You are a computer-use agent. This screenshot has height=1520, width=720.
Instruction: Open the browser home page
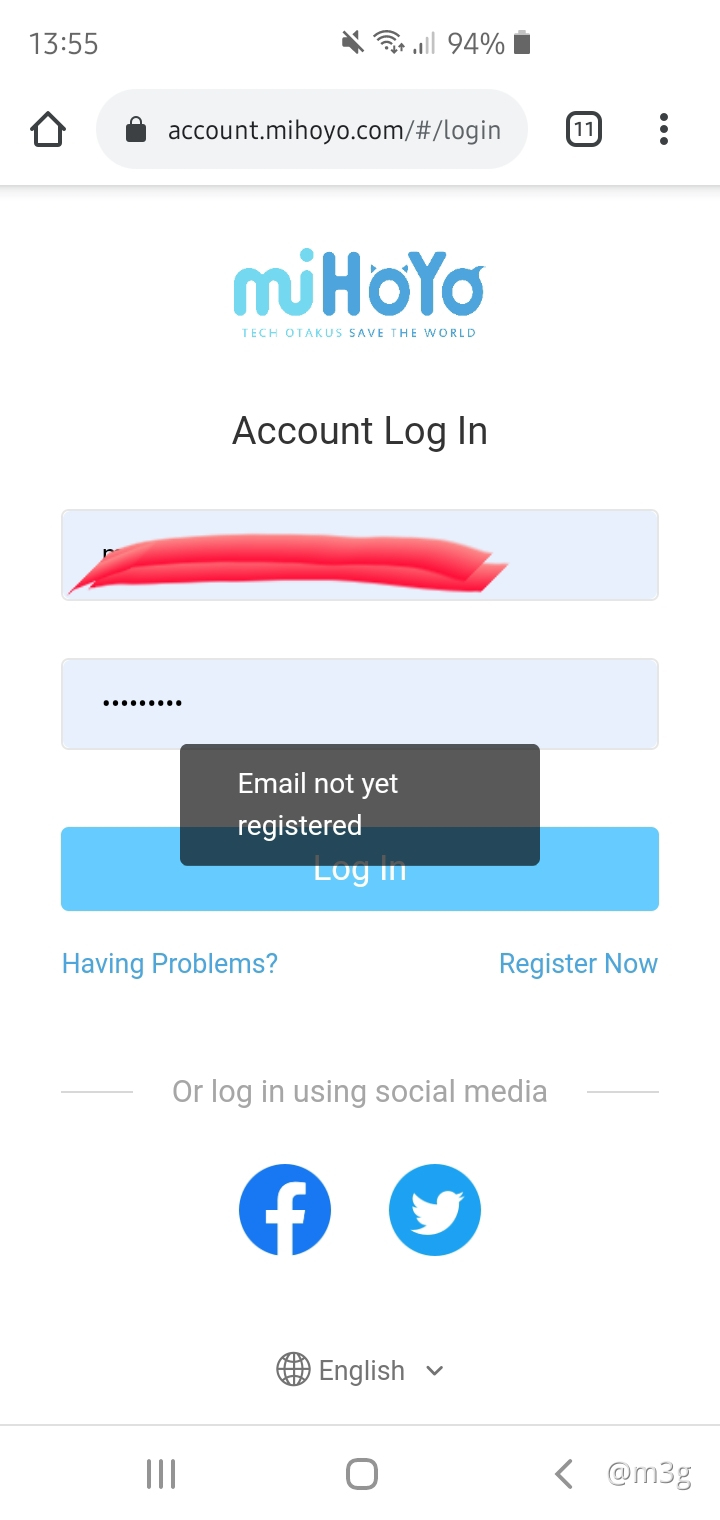pos(48,129)
